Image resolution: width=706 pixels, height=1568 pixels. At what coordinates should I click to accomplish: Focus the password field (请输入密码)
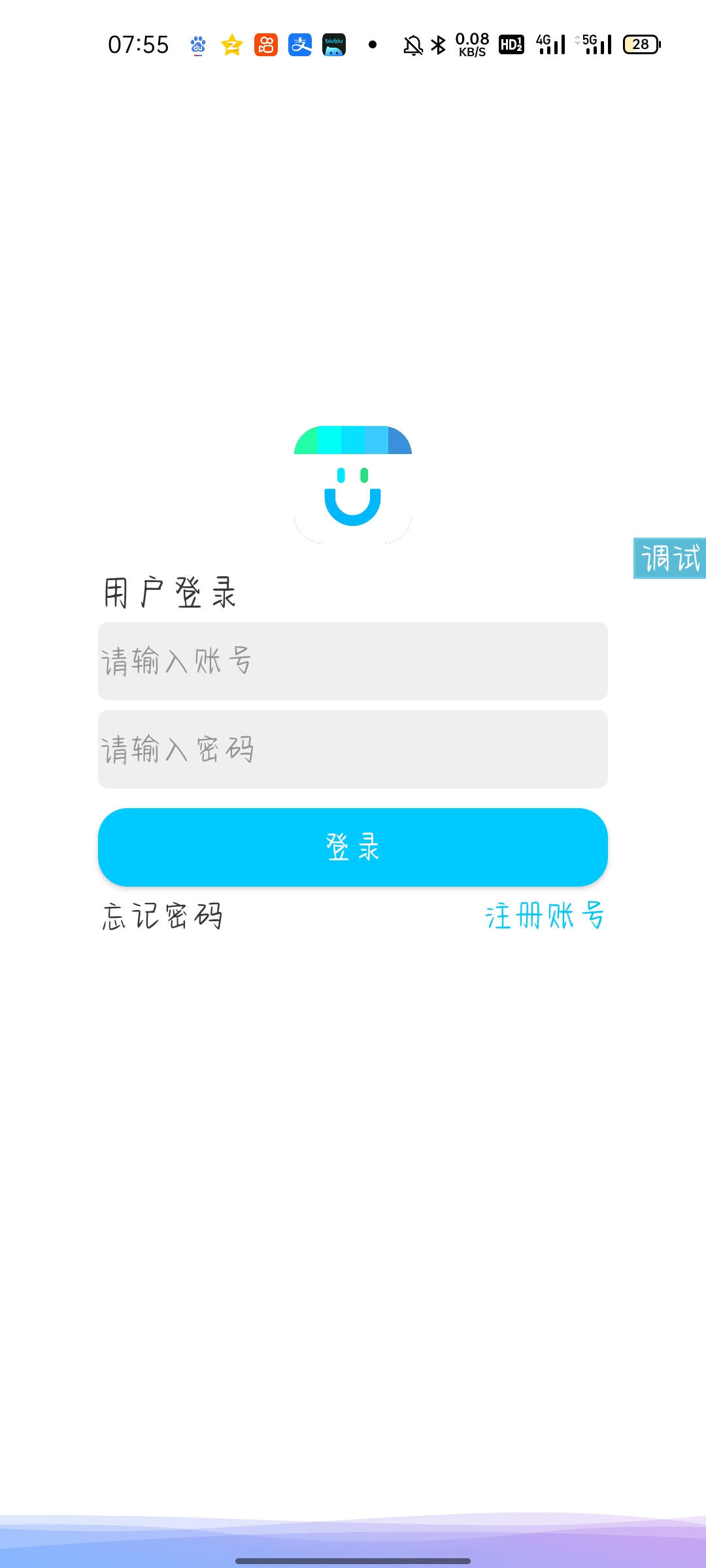(x=353, y=749)
